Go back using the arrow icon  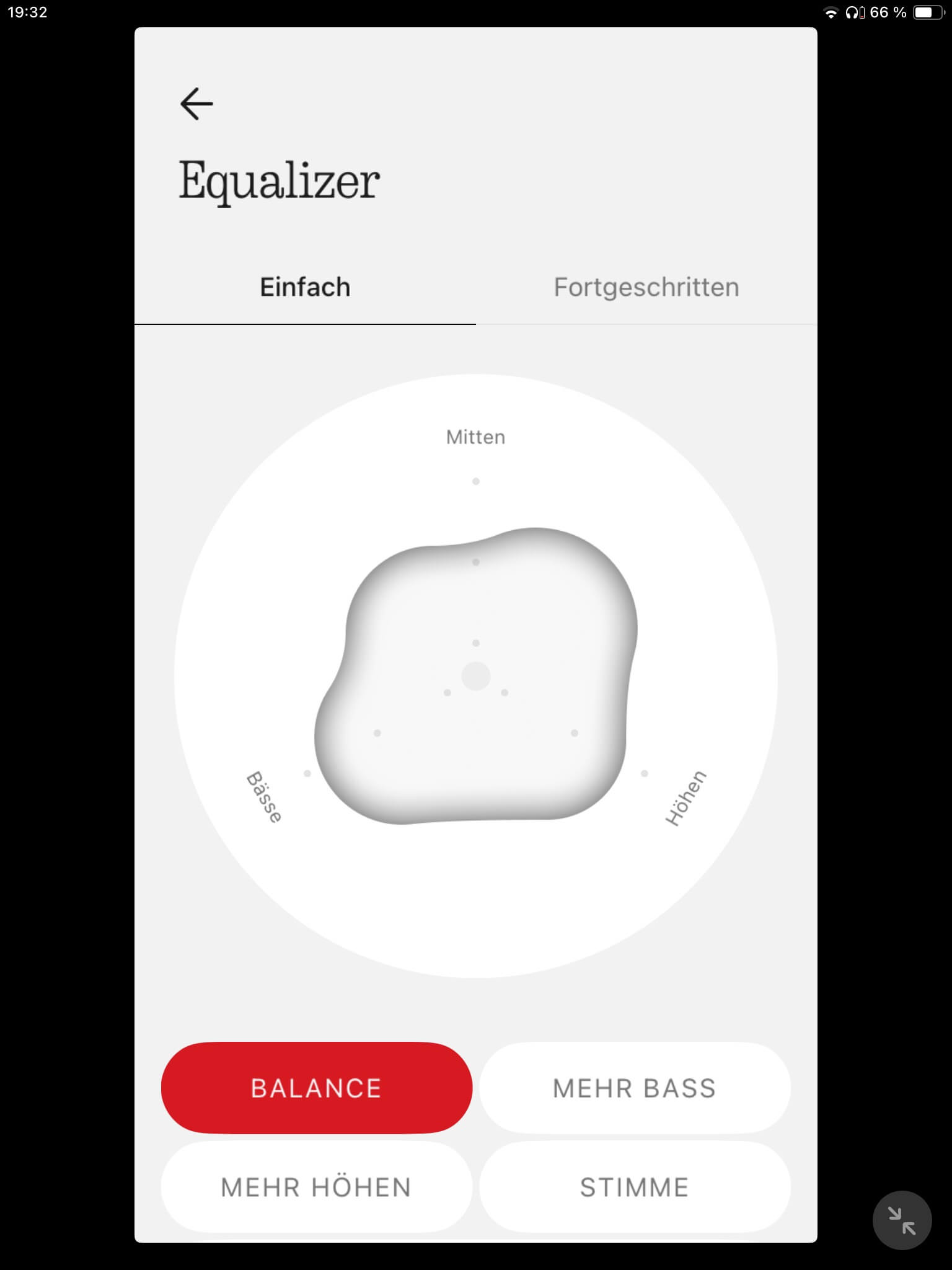coord(196,104)
